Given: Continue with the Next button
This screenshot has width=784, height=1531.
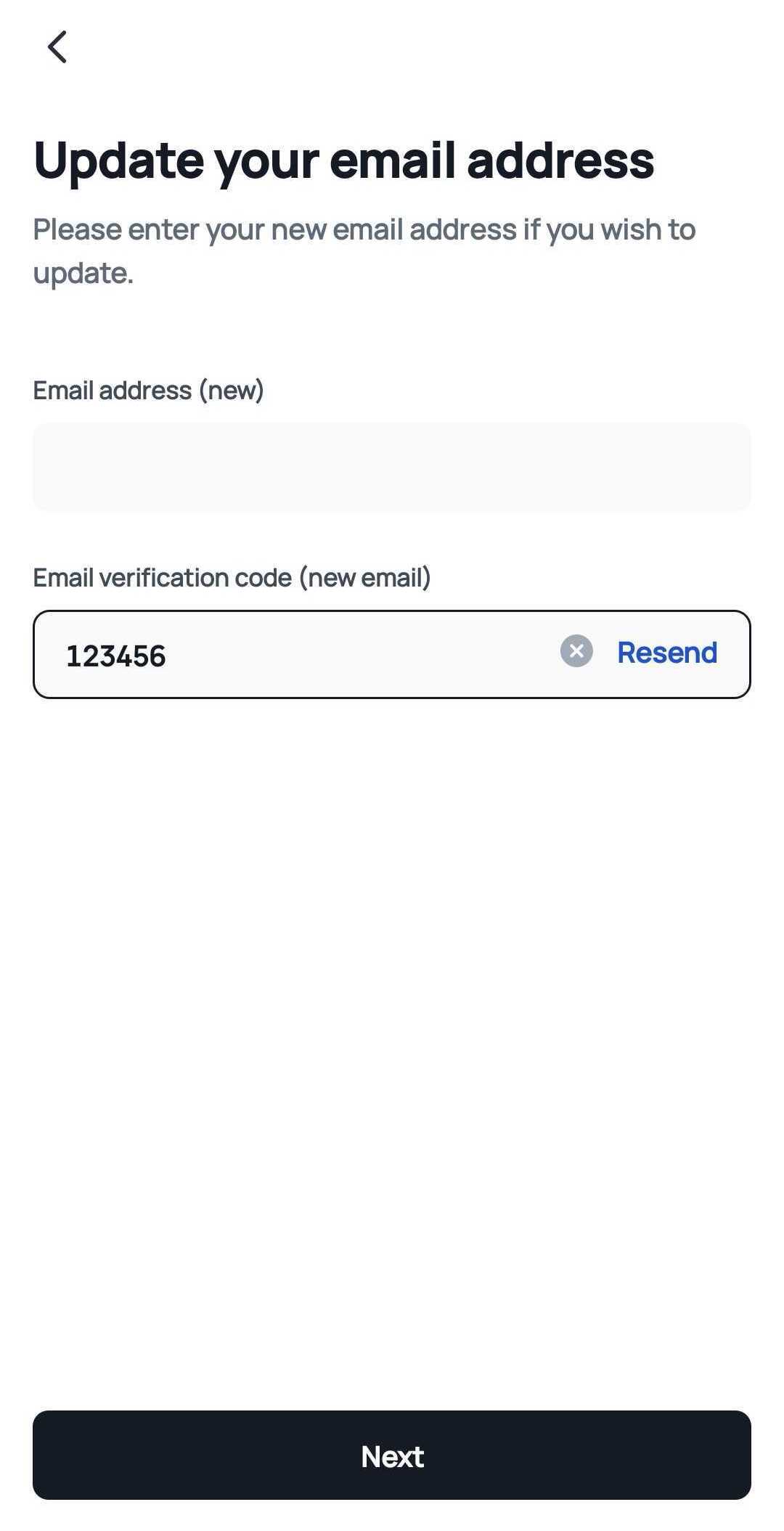Looking at the screenshot, I should pyautogui.click(x=392, y=1456).
